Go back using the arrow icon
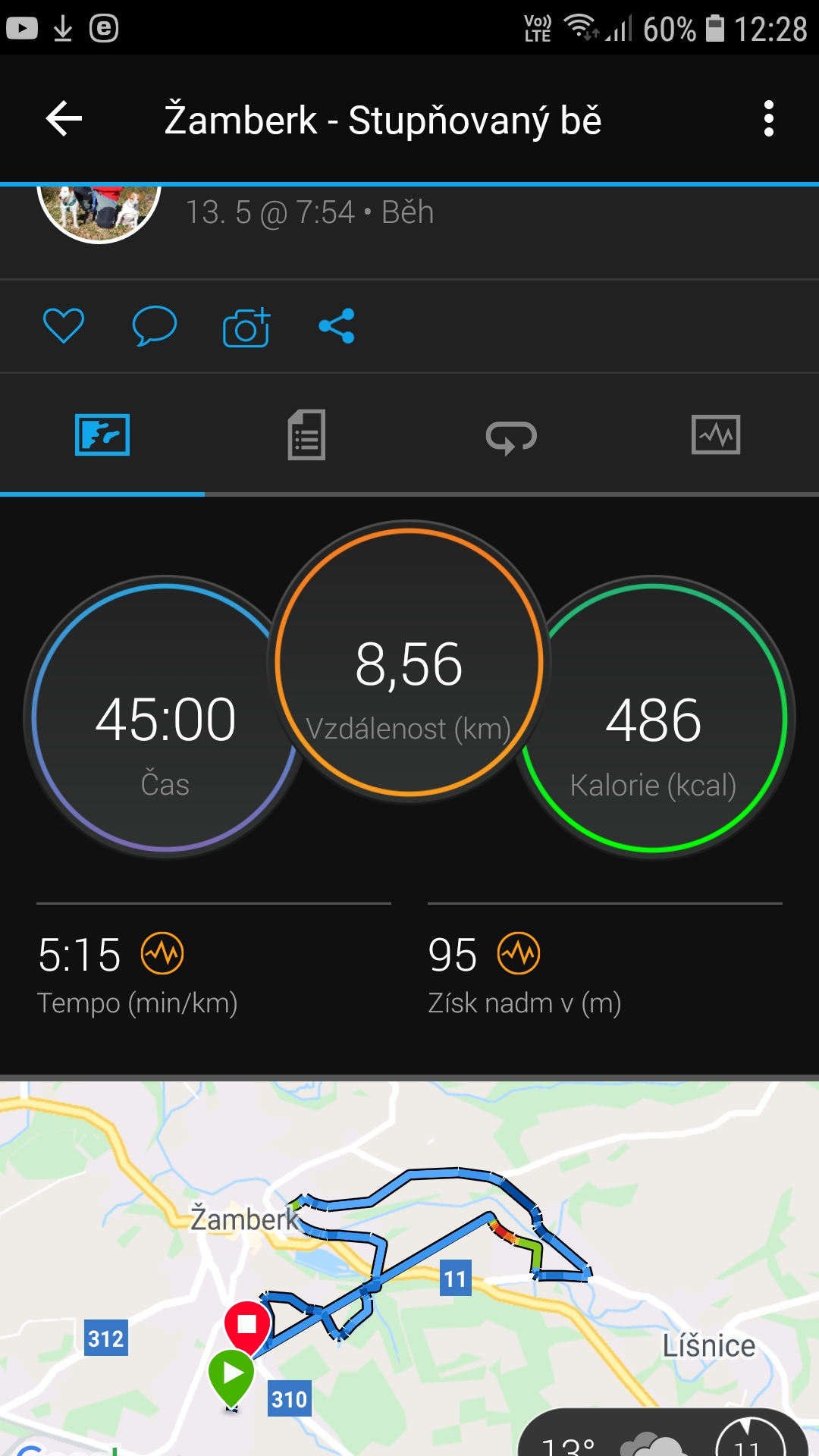The height and width of the screenshot is (1456, 819). click(64, 119)
